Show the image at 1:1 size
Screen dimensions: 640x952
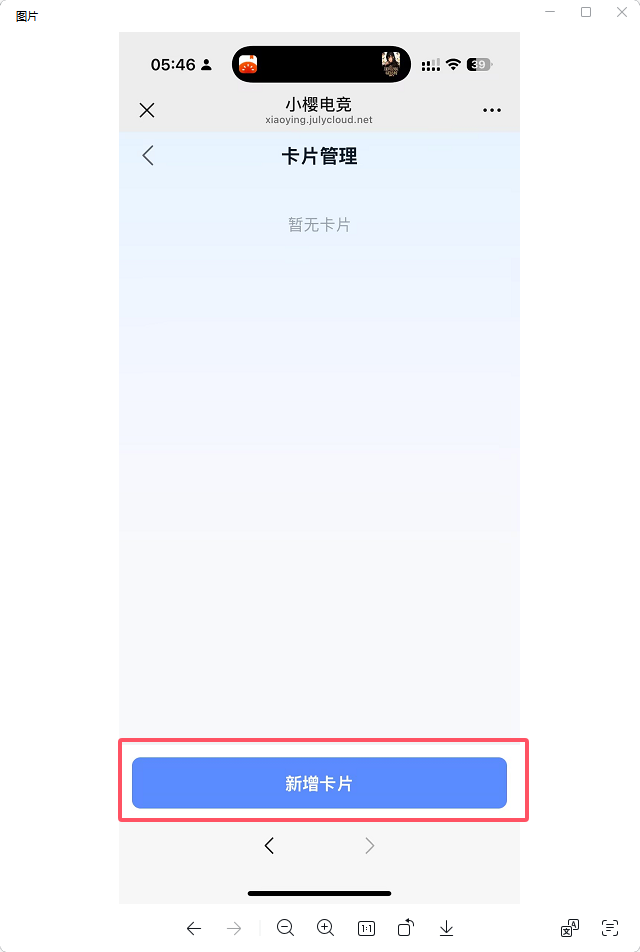[366, 928]
